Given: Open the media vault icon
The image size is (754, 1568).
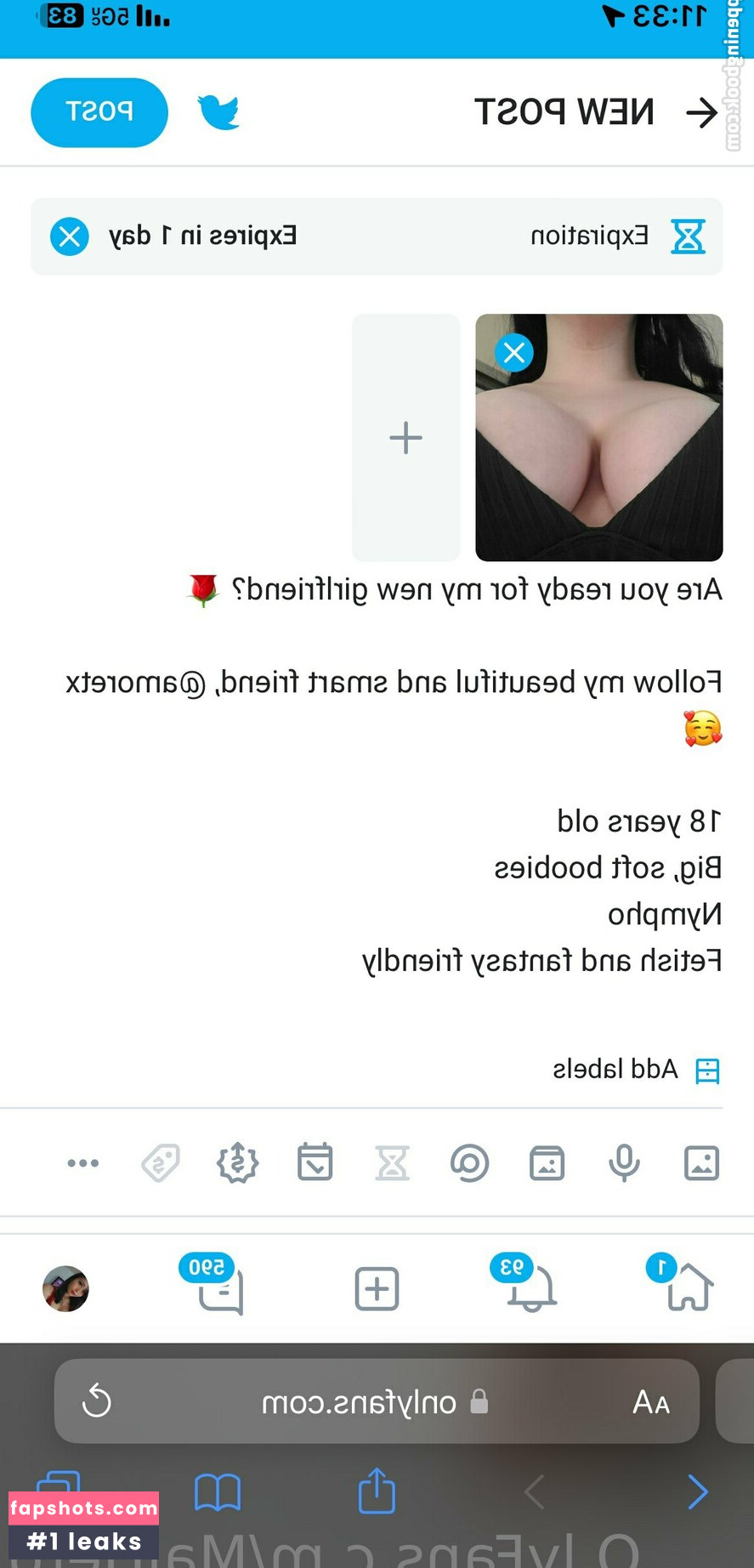Looking at the screenshot, I should coord(547,1162).
